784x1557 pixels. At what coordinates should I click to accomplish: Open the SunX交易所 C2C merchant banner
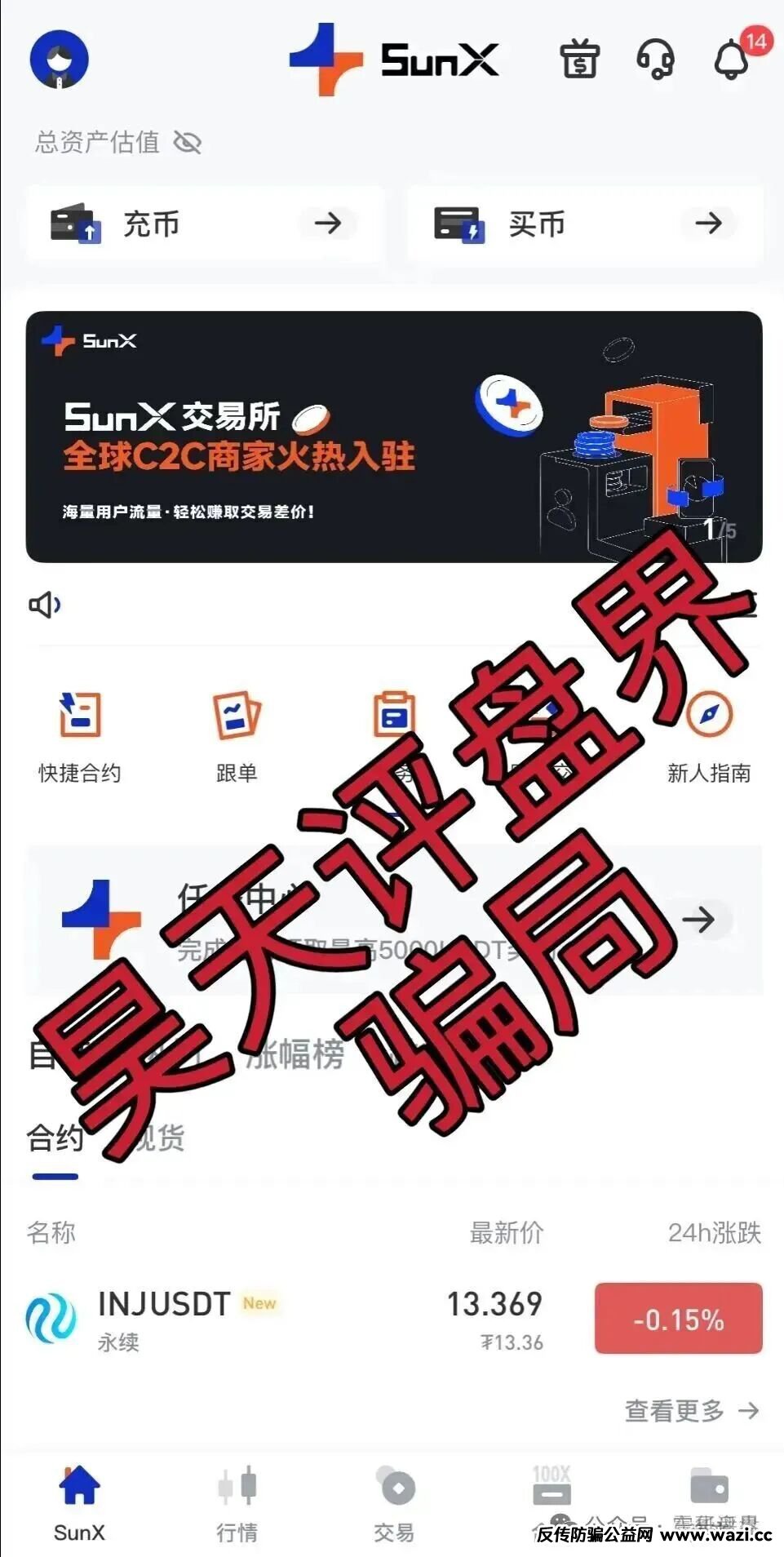point(393,437)
